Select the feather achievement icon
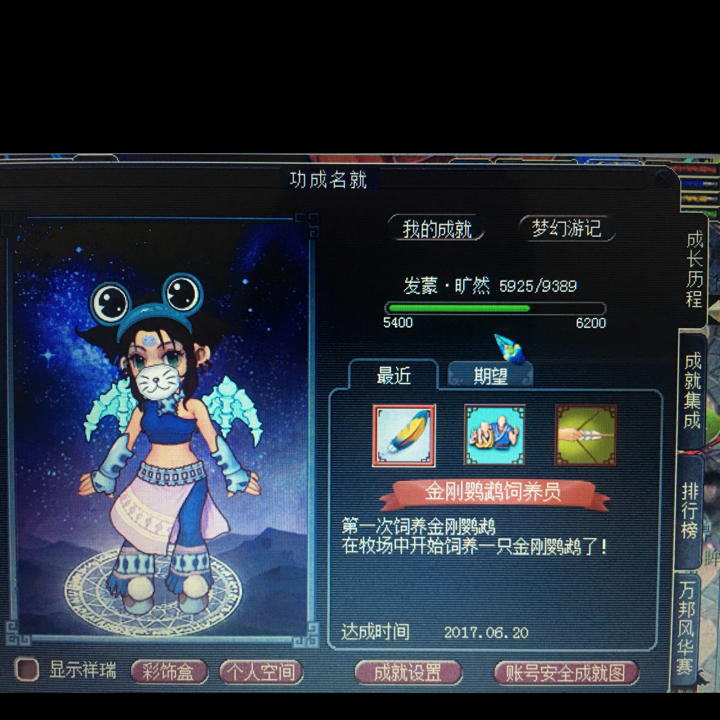 [x=404, y=435]
